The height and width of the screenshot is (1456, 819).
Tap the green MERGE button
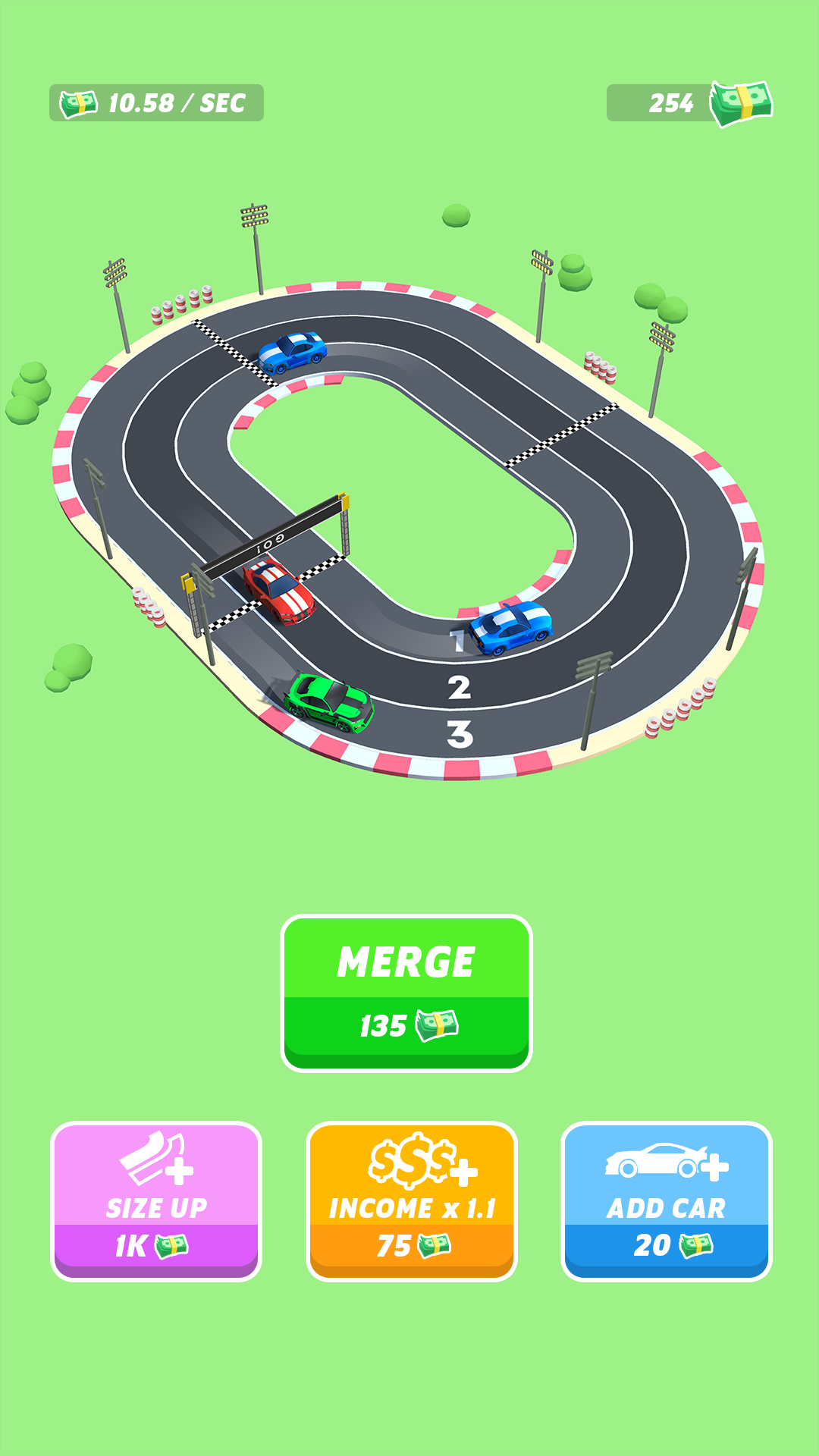click(406, 993)
